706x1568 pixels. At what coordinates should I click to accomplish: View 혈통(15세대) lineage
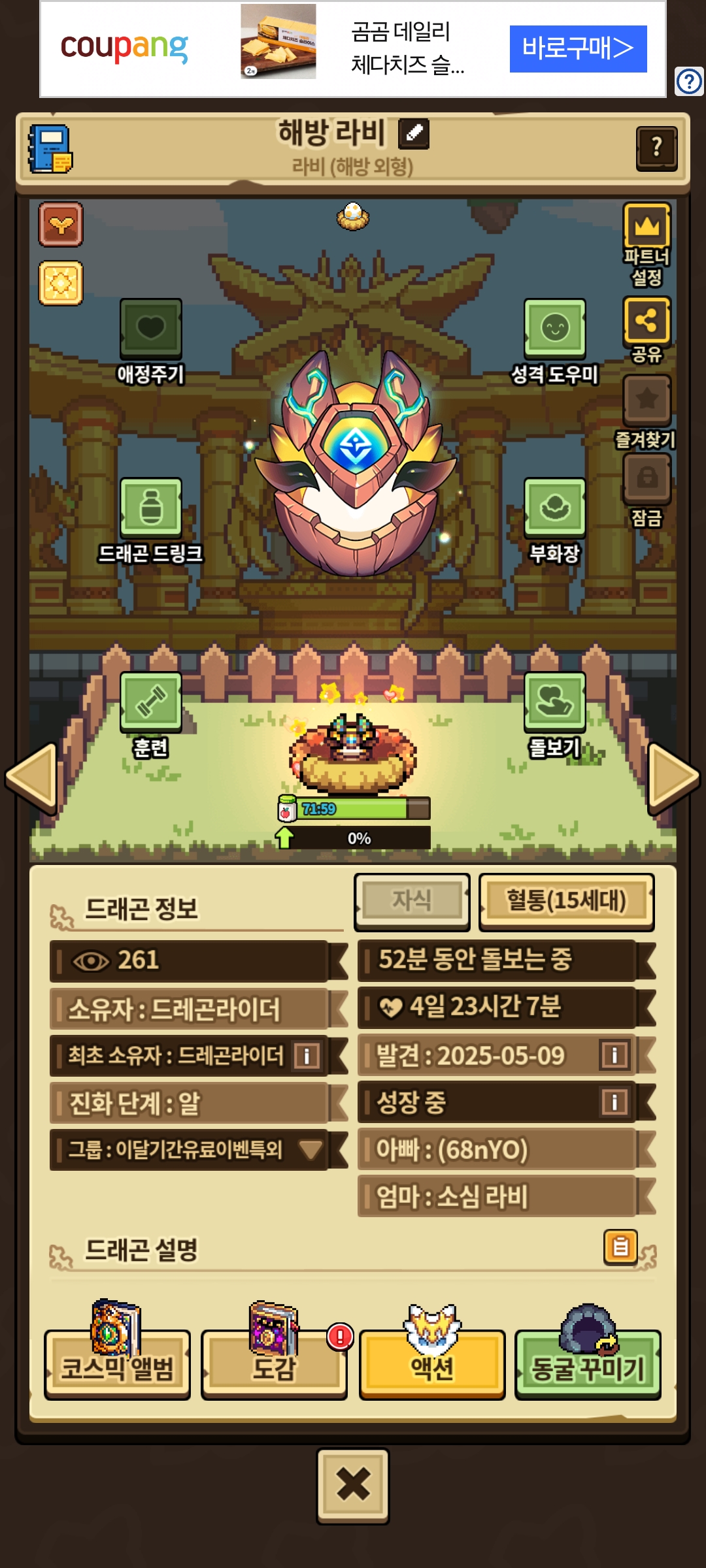(566, 902)
